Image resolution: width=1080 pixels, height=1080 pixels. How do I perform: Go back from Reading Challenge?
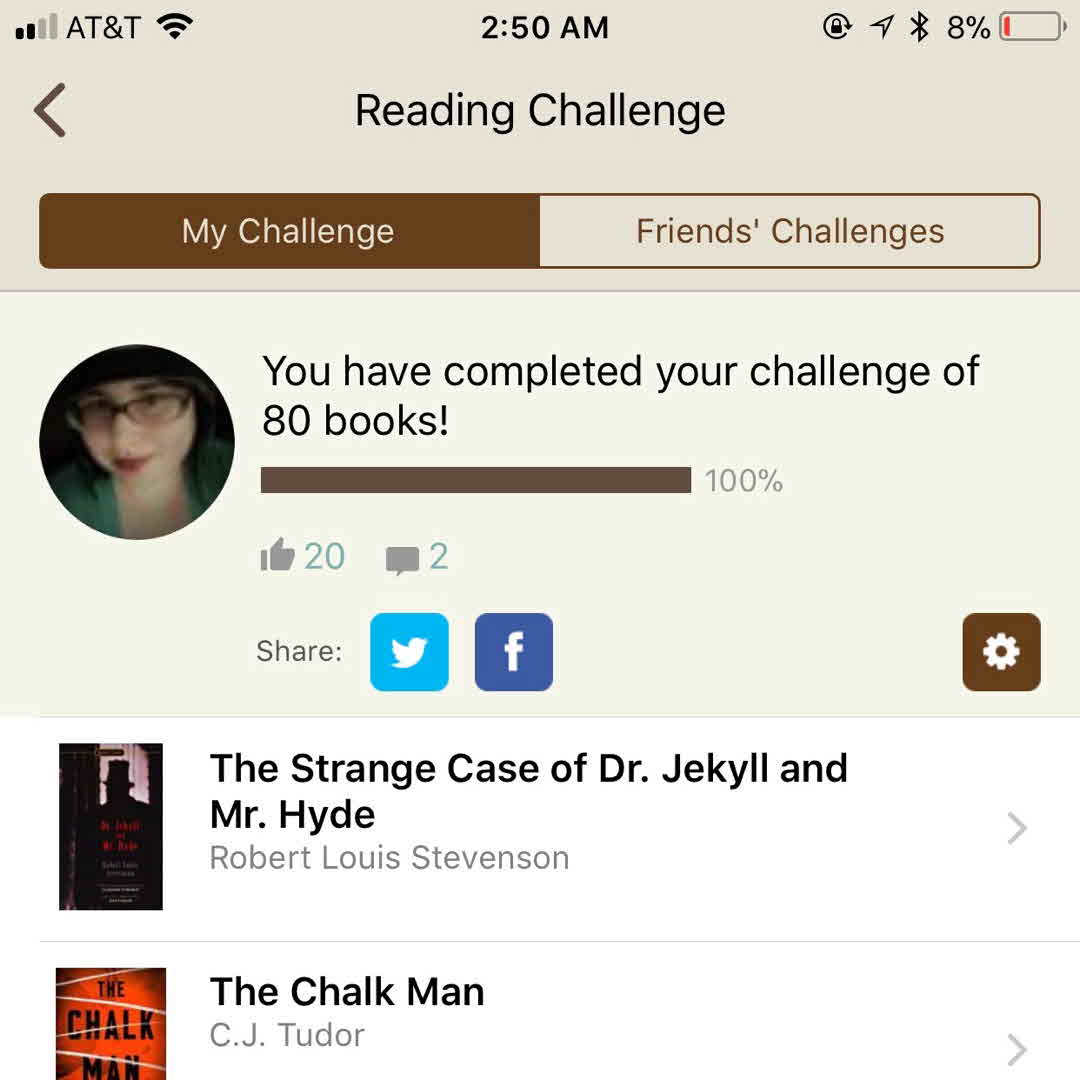tap(50, 110)
